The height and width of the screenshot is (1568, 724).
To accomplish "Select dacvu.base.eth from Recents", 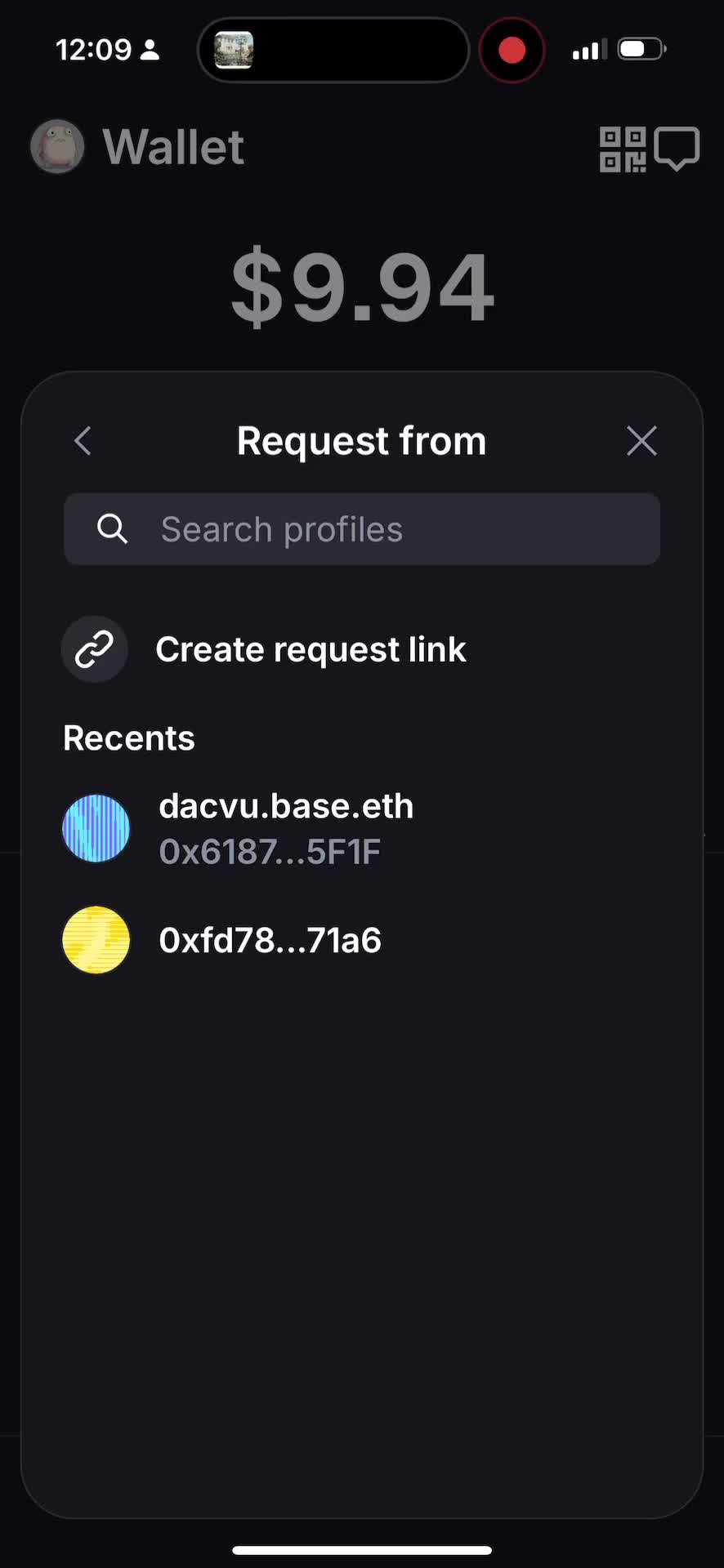I will pos(362,828).
